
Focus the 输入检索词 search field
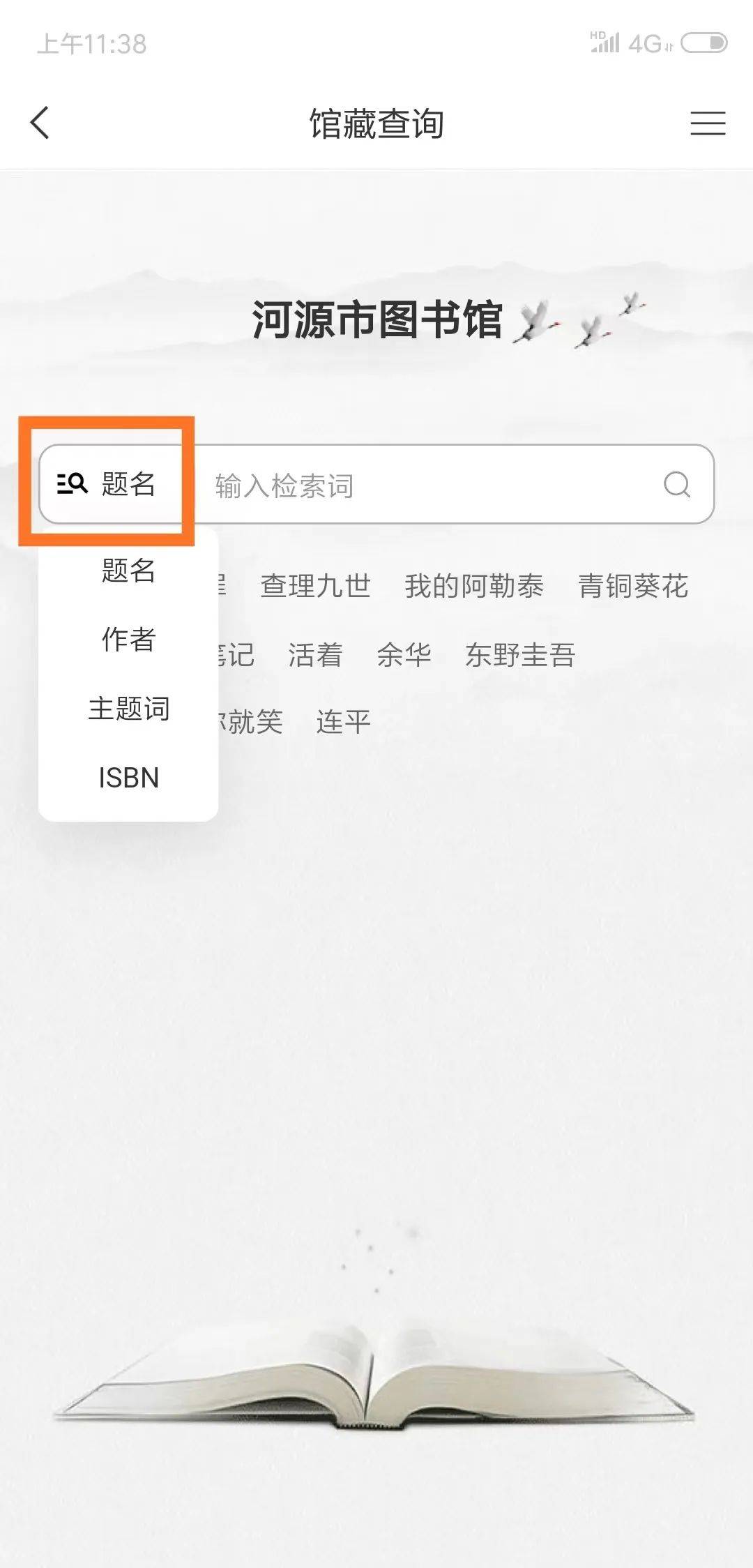point(418,485)
